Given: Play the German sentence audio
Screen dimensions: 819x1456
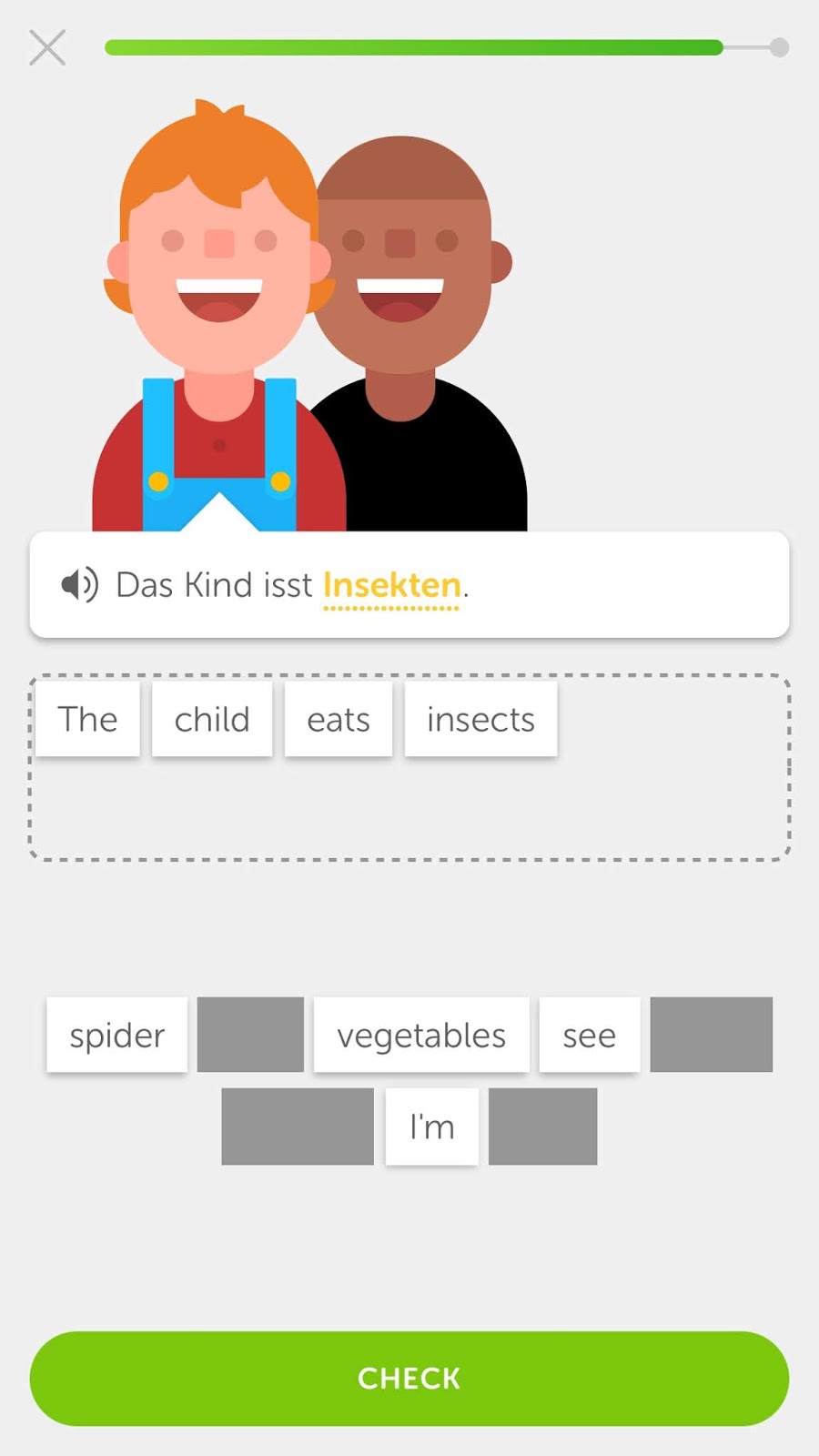Looking at the screenshot, I should [x=79, y=584].
